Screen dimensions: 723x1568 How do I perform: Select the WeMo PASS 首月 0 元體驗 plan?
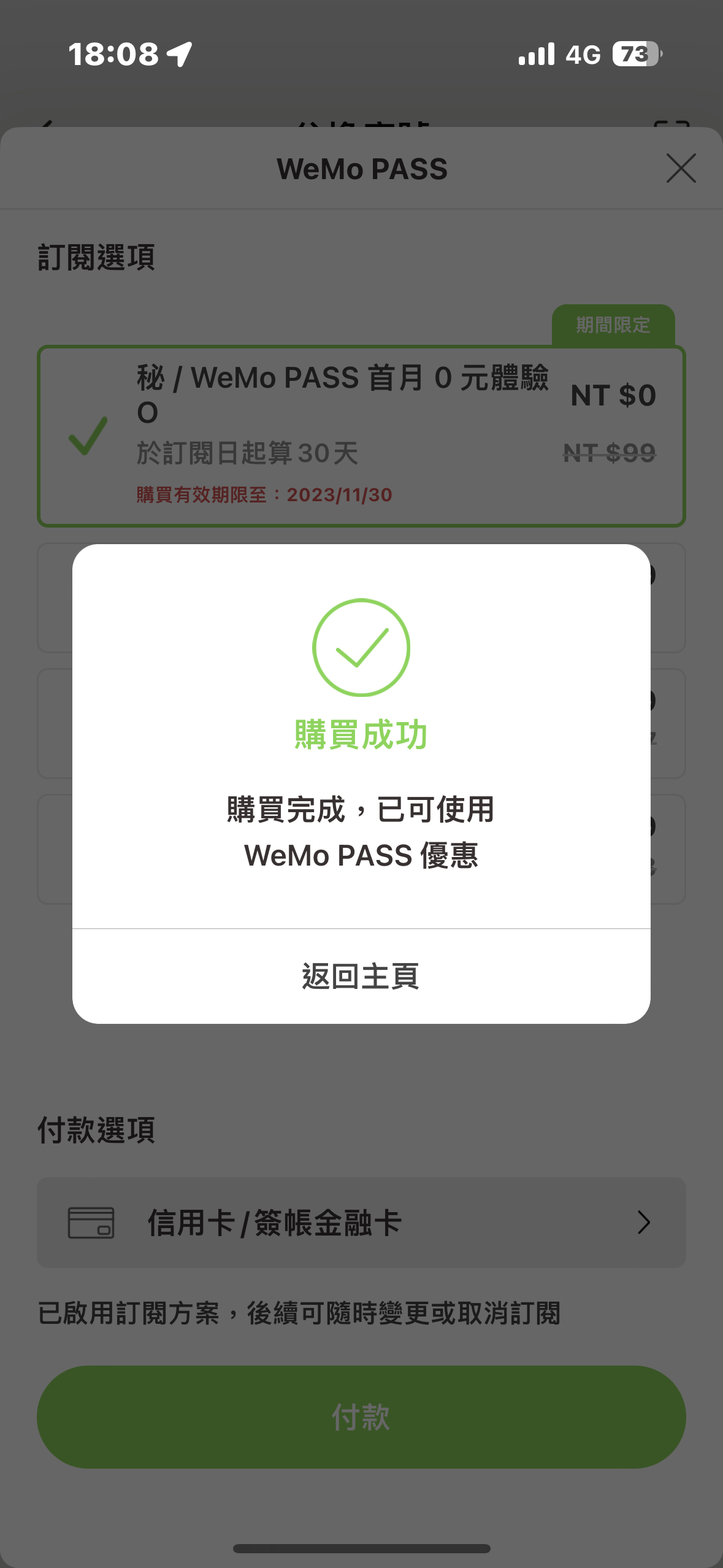[x=361, y=436]
